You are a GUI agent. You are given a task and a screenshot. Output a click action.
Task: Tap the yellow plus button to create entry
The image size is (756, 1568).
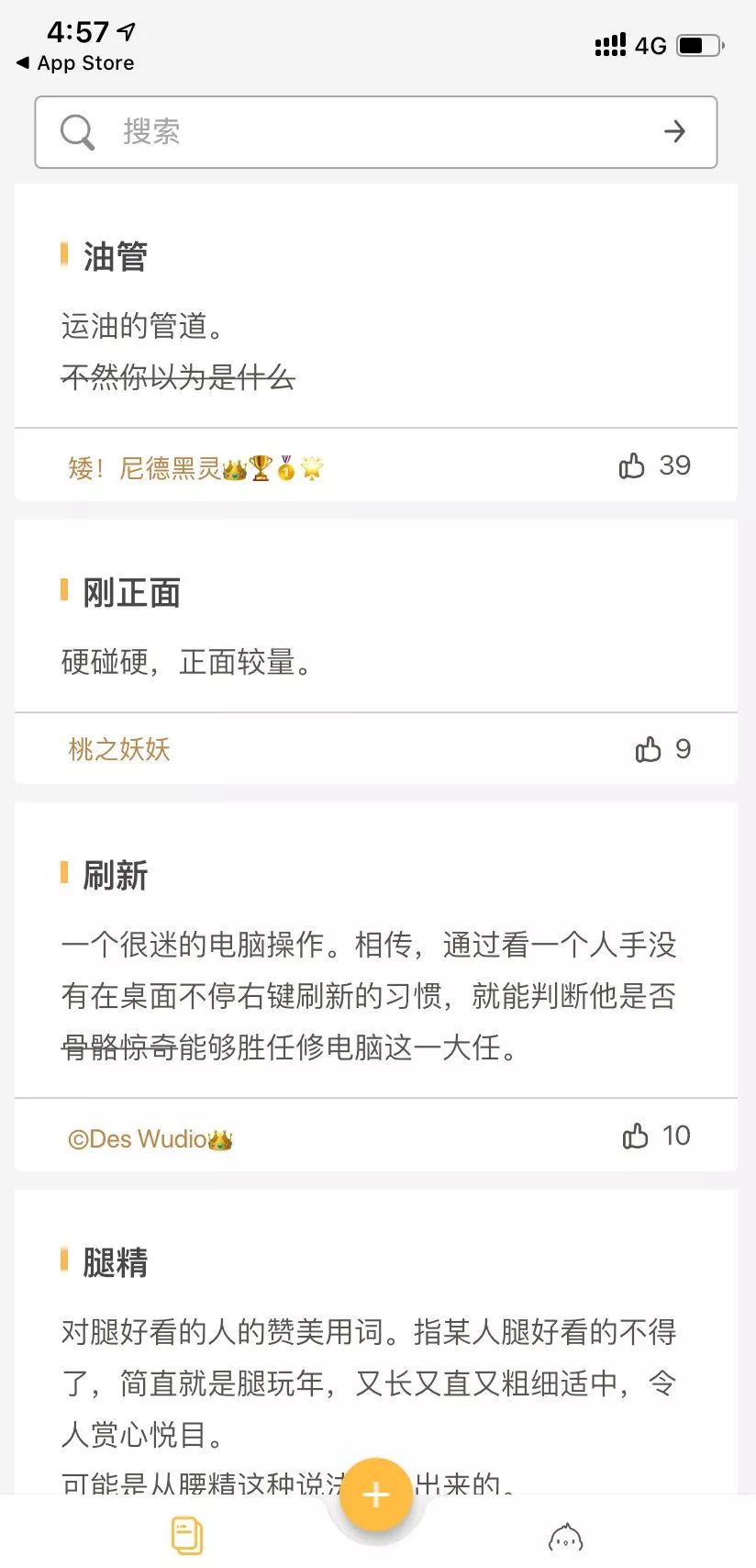tap(375, 1494)
